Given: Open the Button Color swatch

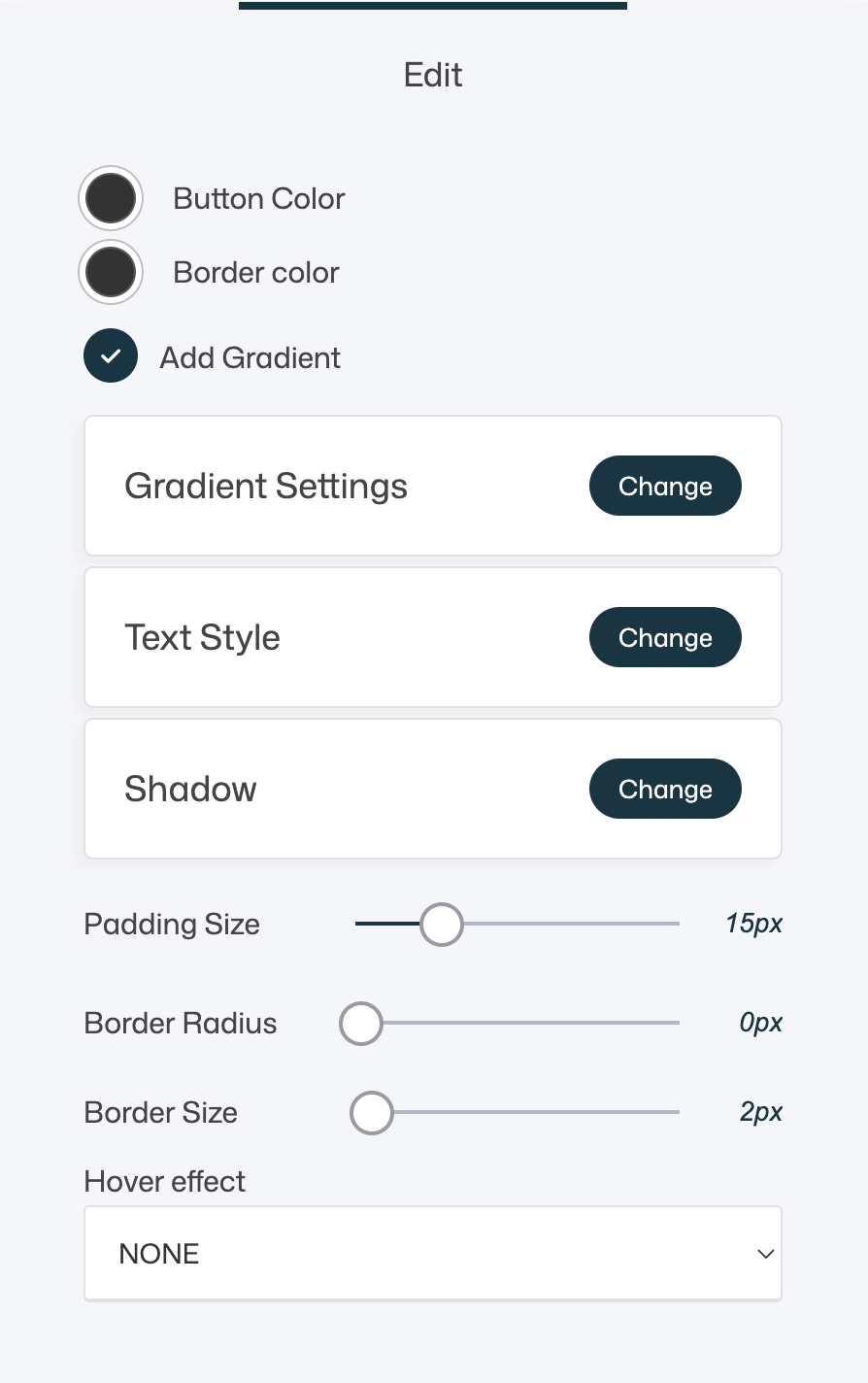Looking at the screenshot, I should click(x=111, y=198).
